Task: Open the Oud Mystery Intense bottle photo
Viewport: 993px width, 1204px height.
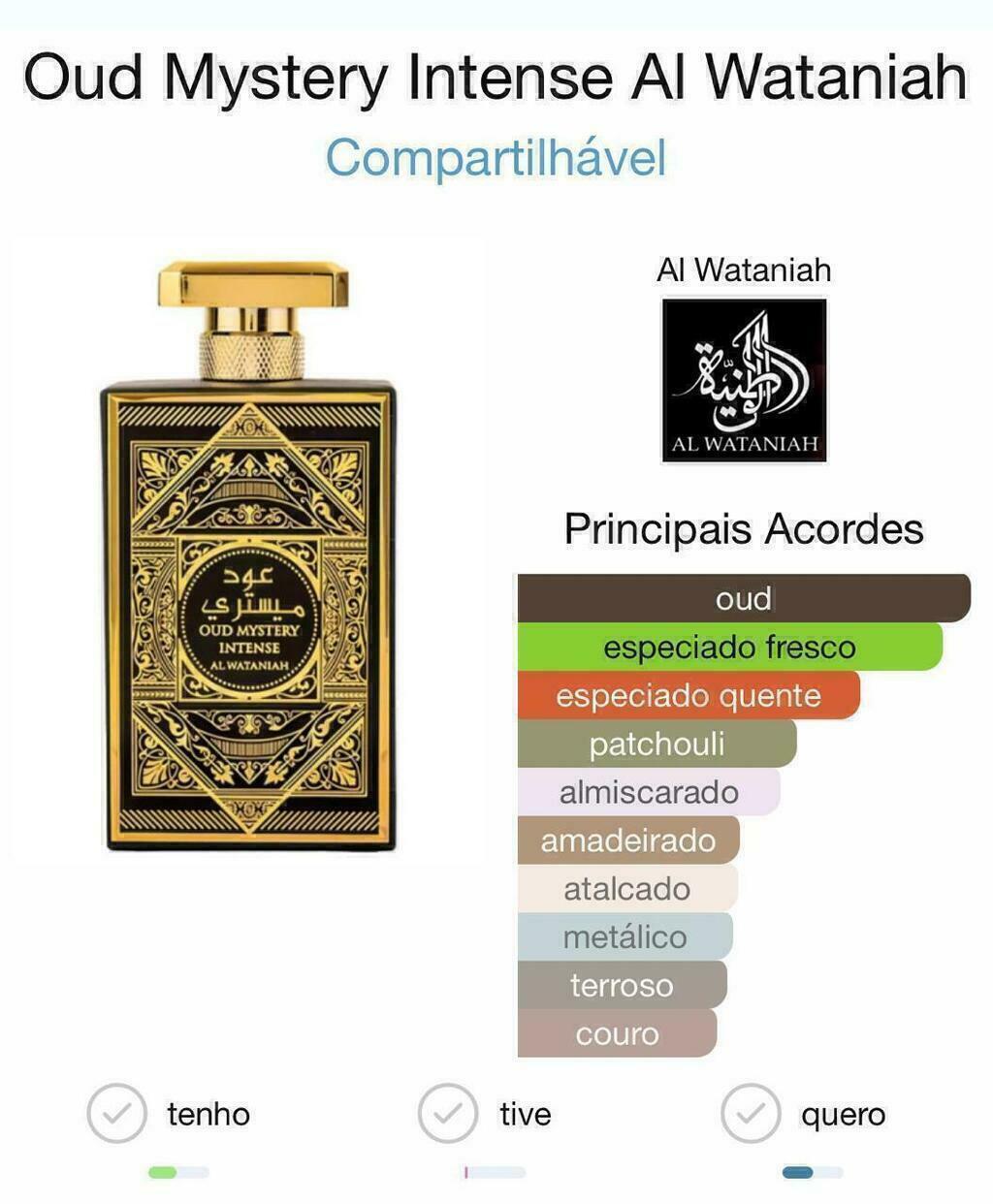Action: tap(249, 554)
